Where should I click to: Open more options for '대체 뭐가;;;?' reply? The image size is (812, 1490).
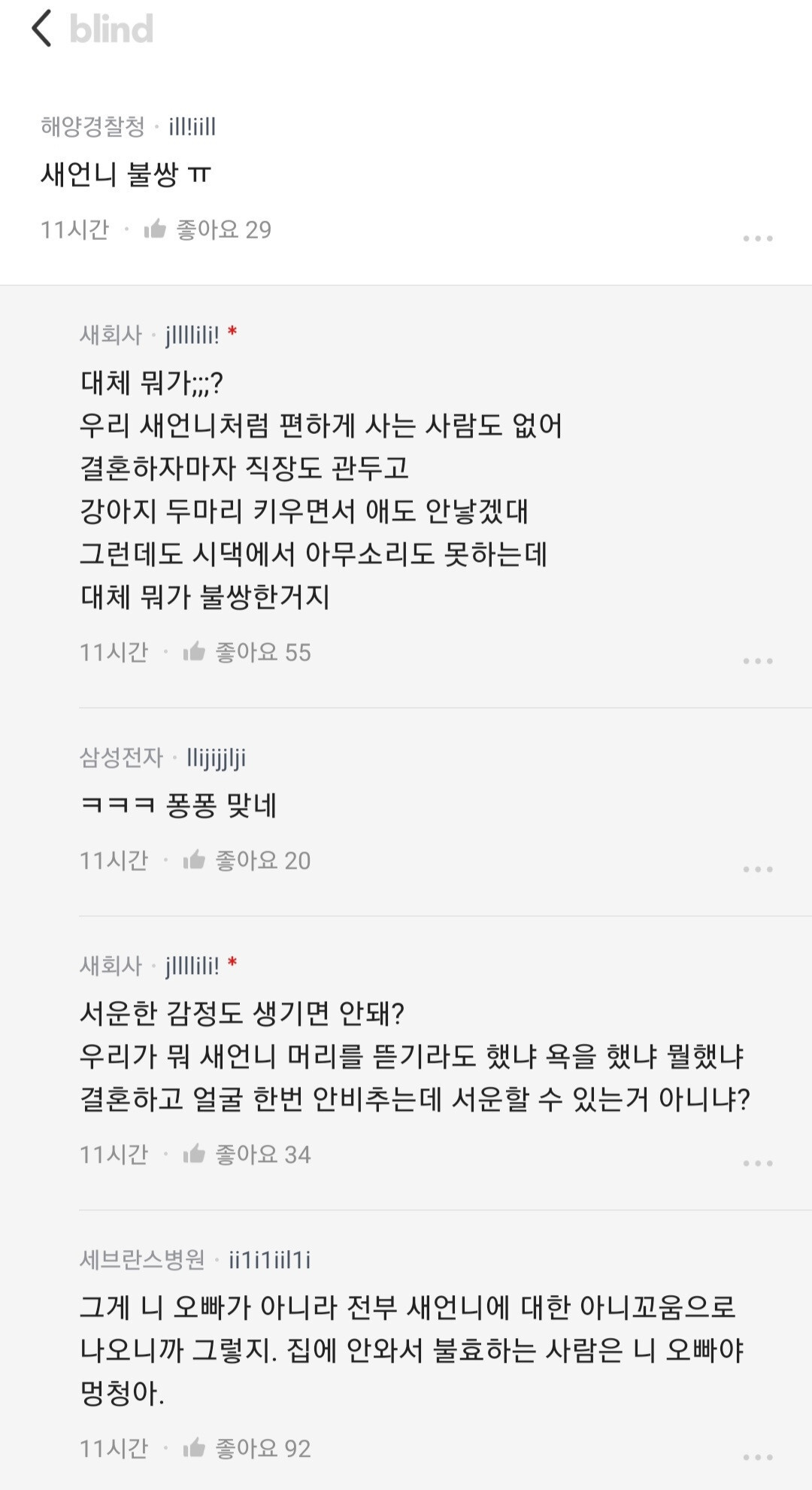click(x=757, y=661)
